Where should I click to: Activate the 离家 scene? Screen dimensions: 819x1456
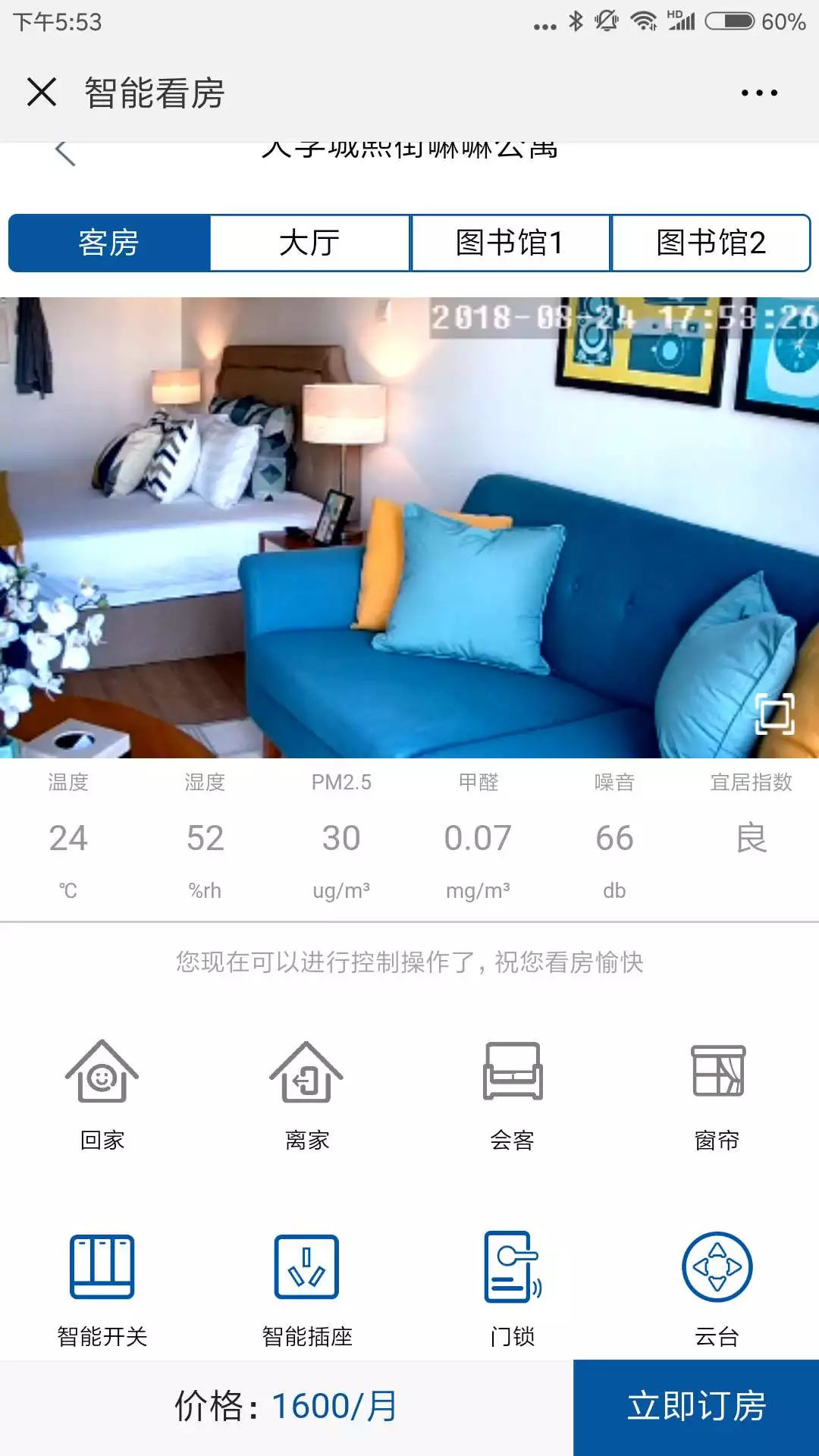pyautogui.click(x=307, y=1092)
